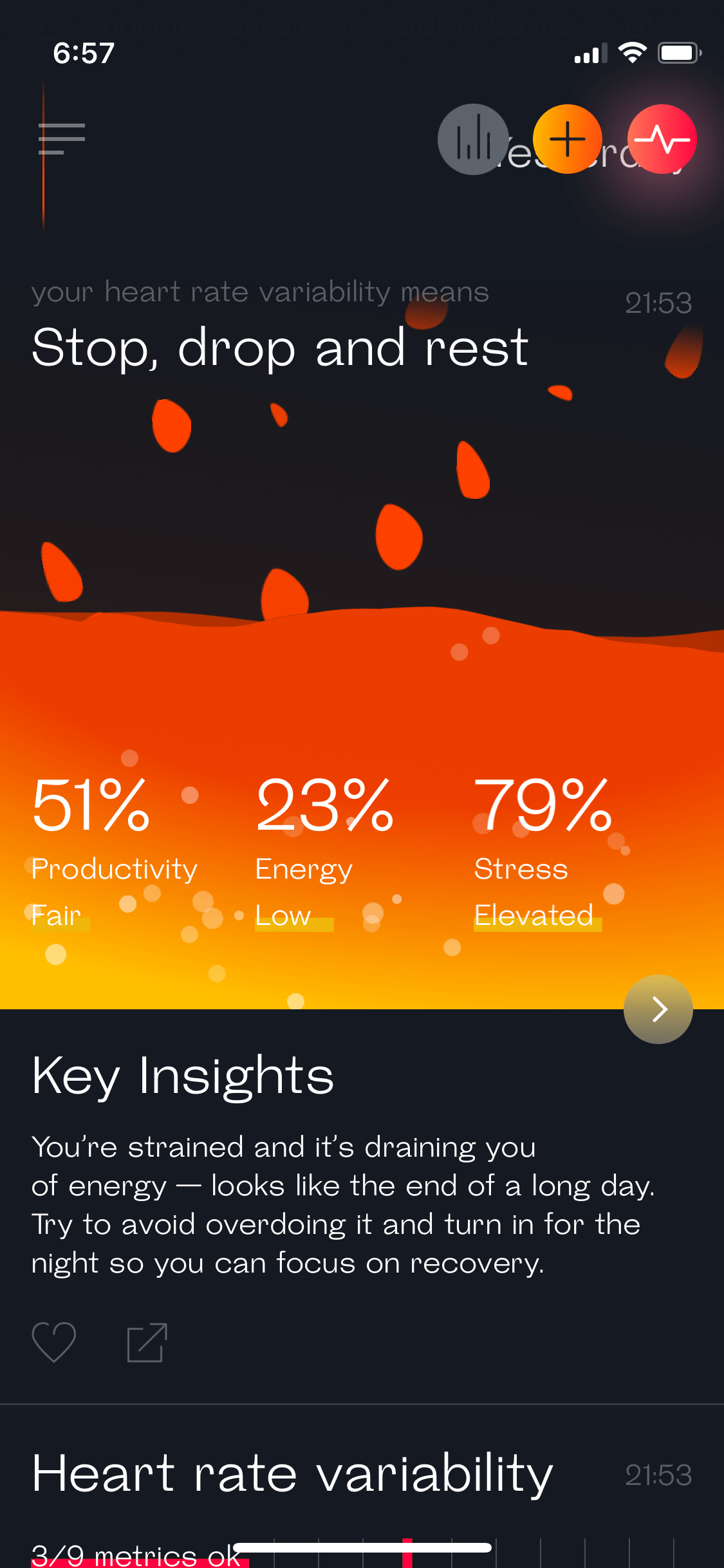Image resolution: width=724 pixels, height=1568 pixels.
Task: Like the Key Insights with heart icon
Action: point(54,1342)
